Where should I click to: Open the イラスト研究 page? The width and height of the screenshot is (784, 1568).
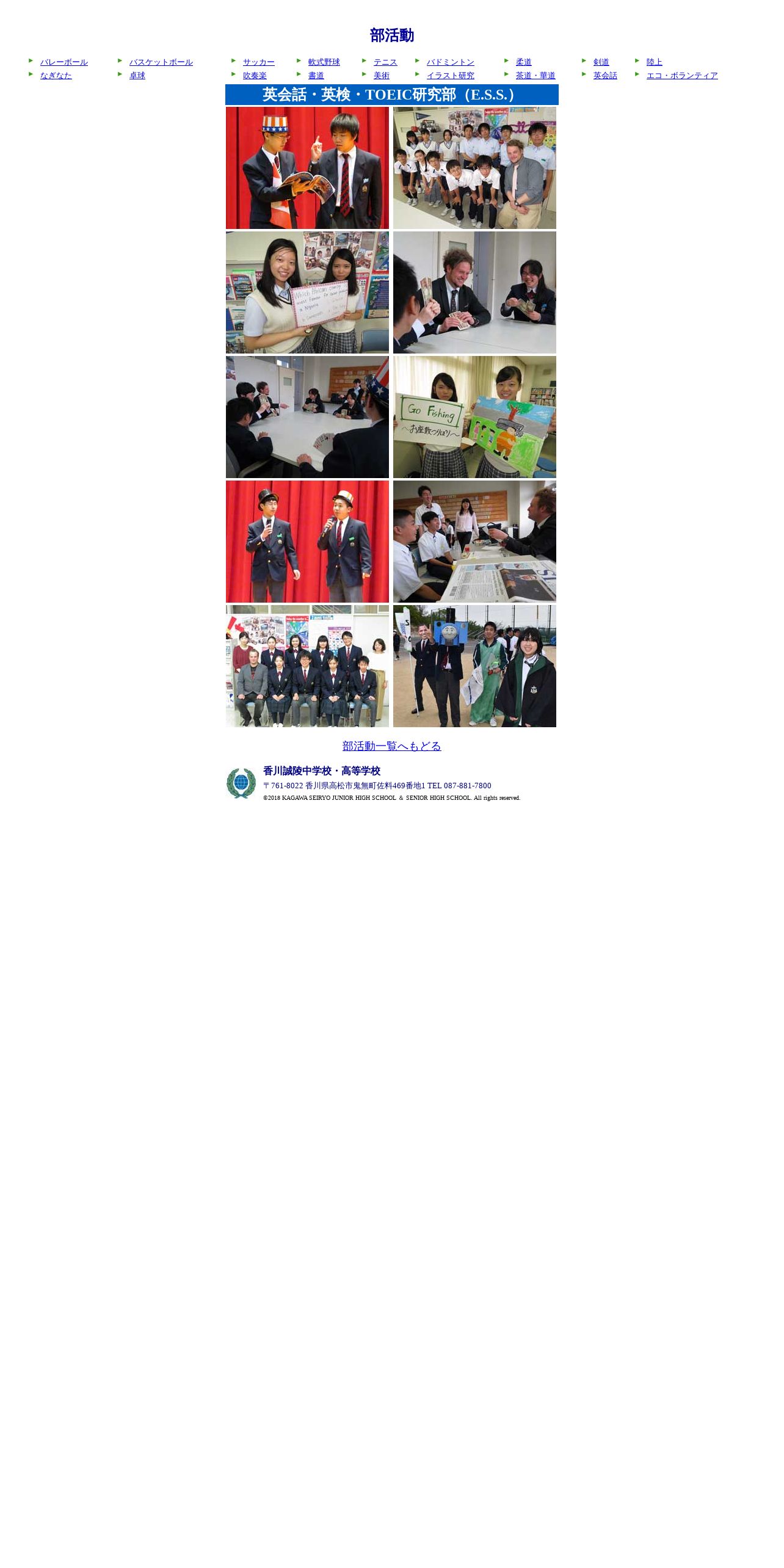click(x=451, y=76)
